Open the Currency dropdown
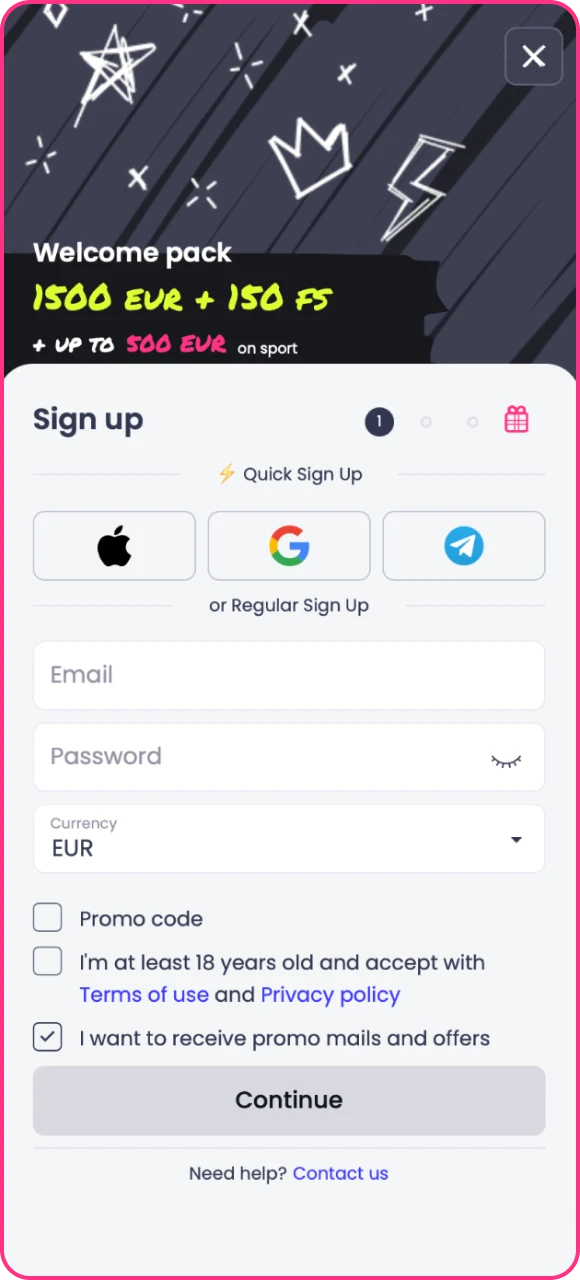 pyautogui.click(x=289, y=839)
